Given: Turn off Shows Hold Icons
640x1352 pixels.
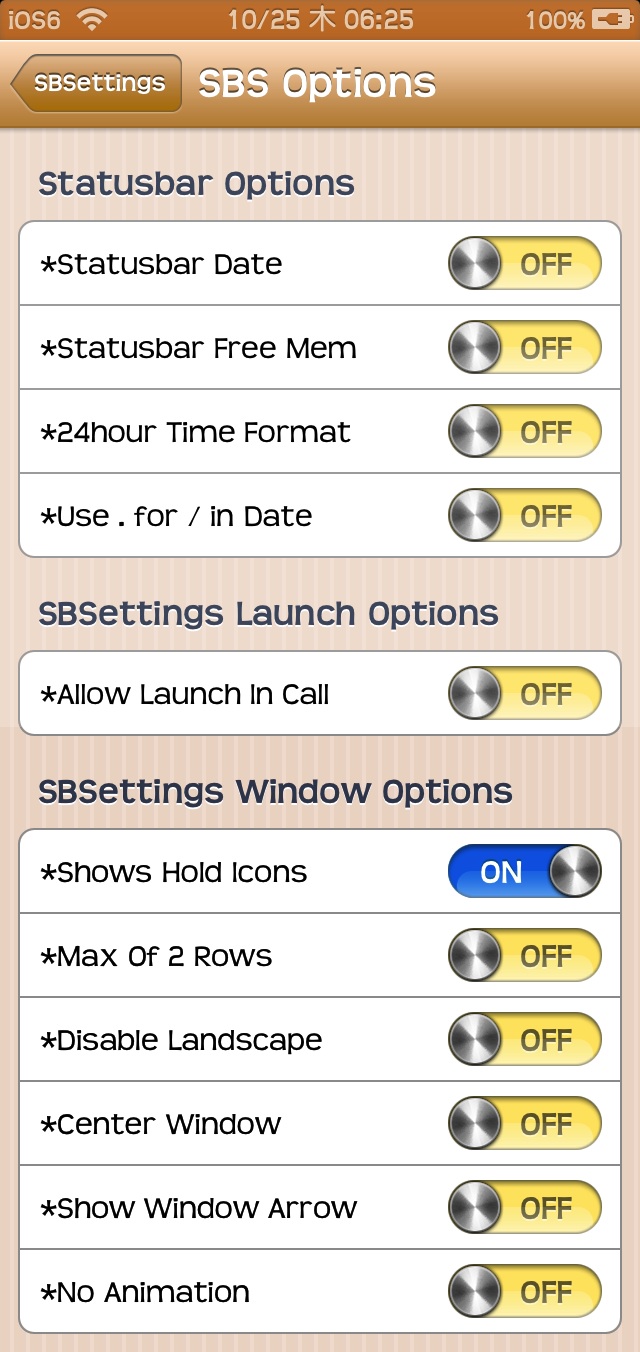Looking at the screenshot, I should point(524,872).
